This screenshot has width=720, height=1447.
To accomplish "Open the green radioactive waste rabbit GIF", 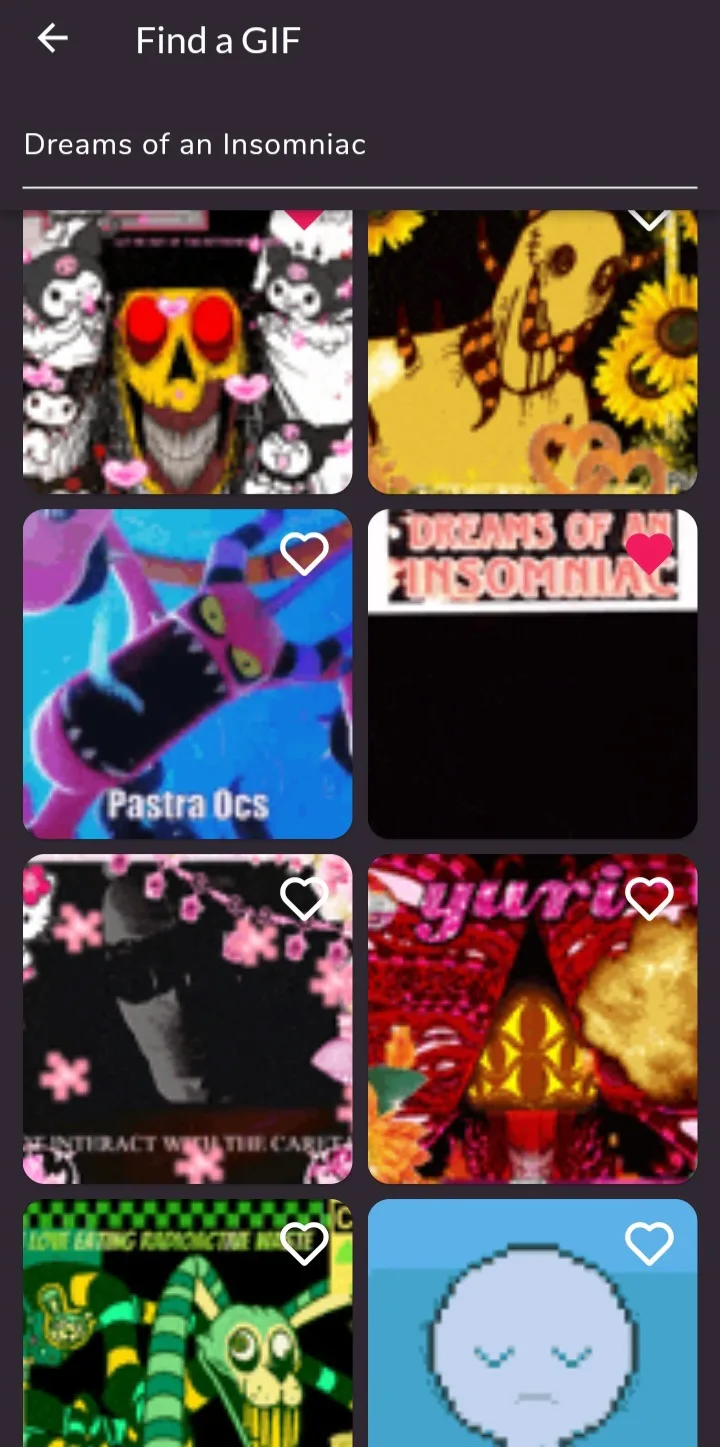I will tap(188, 1323).
